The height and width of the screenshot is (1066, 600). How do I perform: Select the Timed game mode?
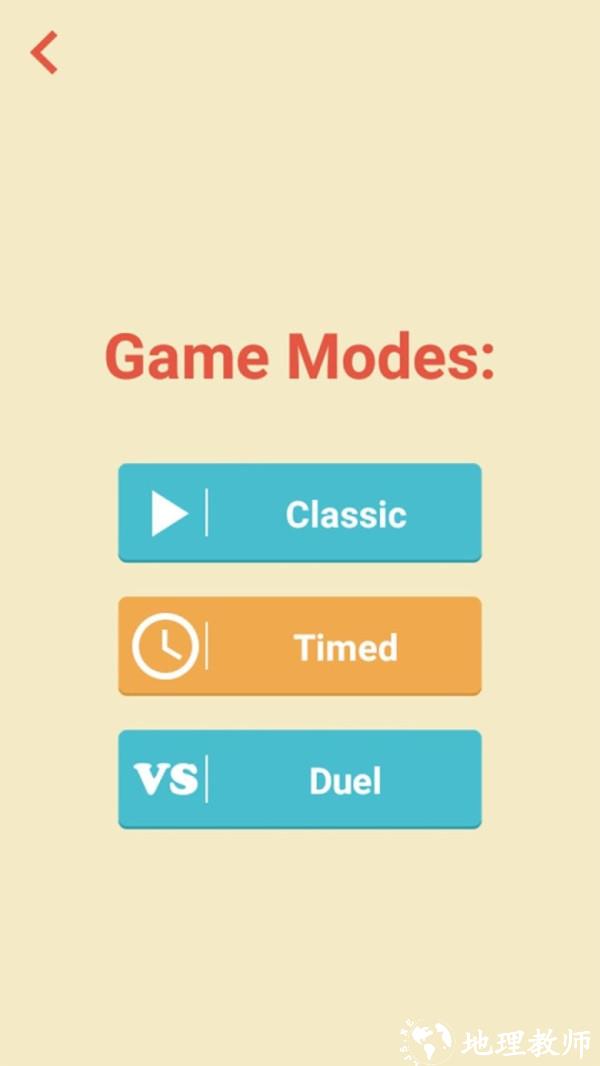tap(300, 646)
